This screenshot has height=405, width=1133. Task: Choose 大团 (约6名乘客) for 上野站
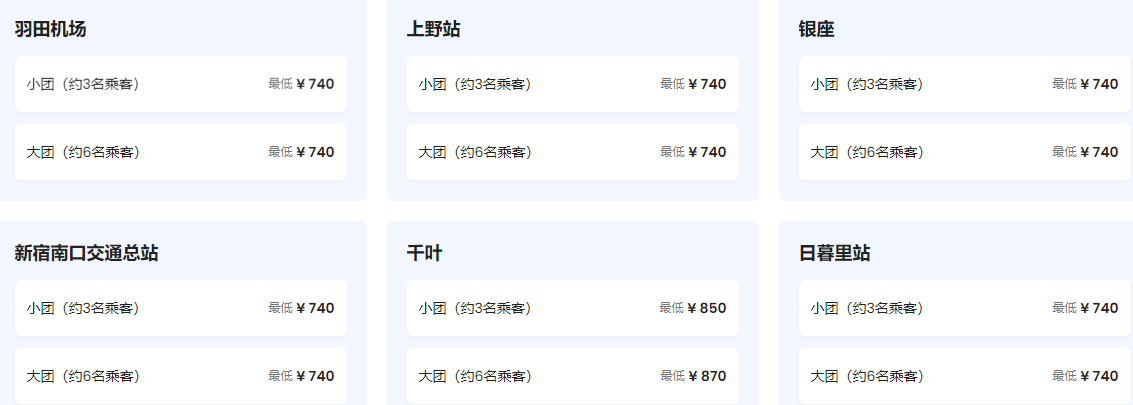pos(573,152)
